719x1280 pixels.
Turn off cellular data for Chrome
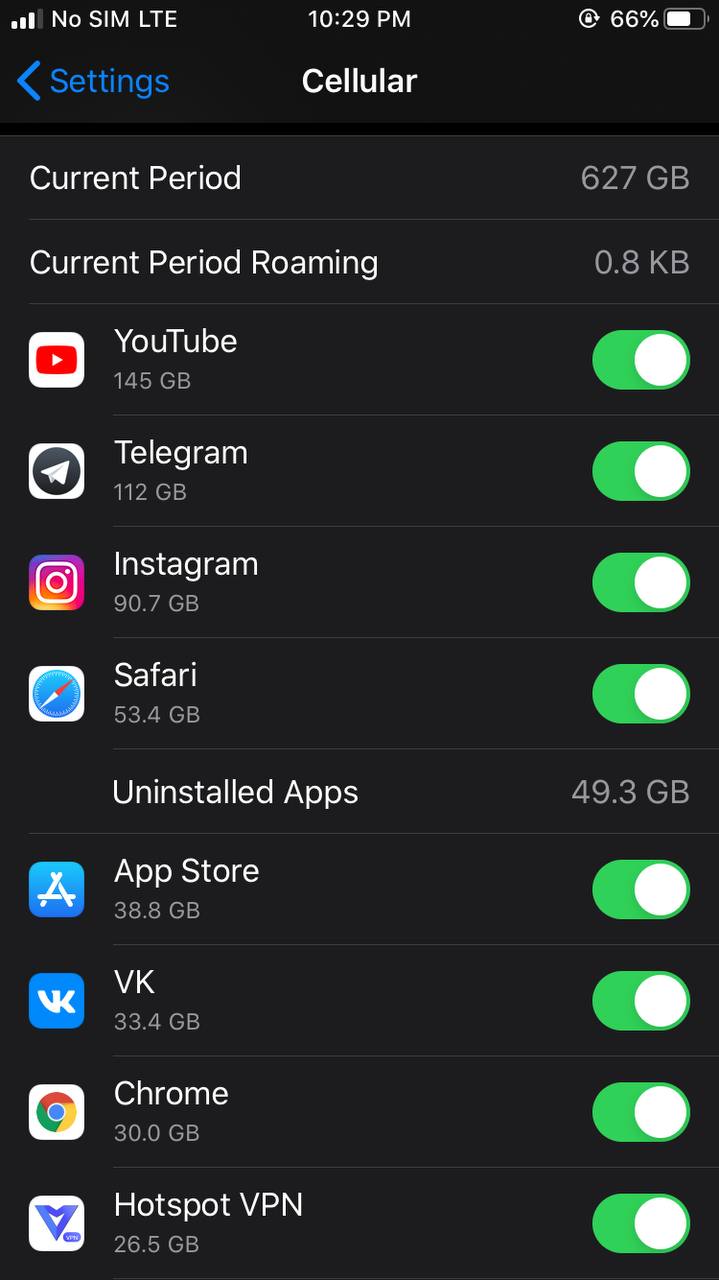click(x=641, y=1111)
